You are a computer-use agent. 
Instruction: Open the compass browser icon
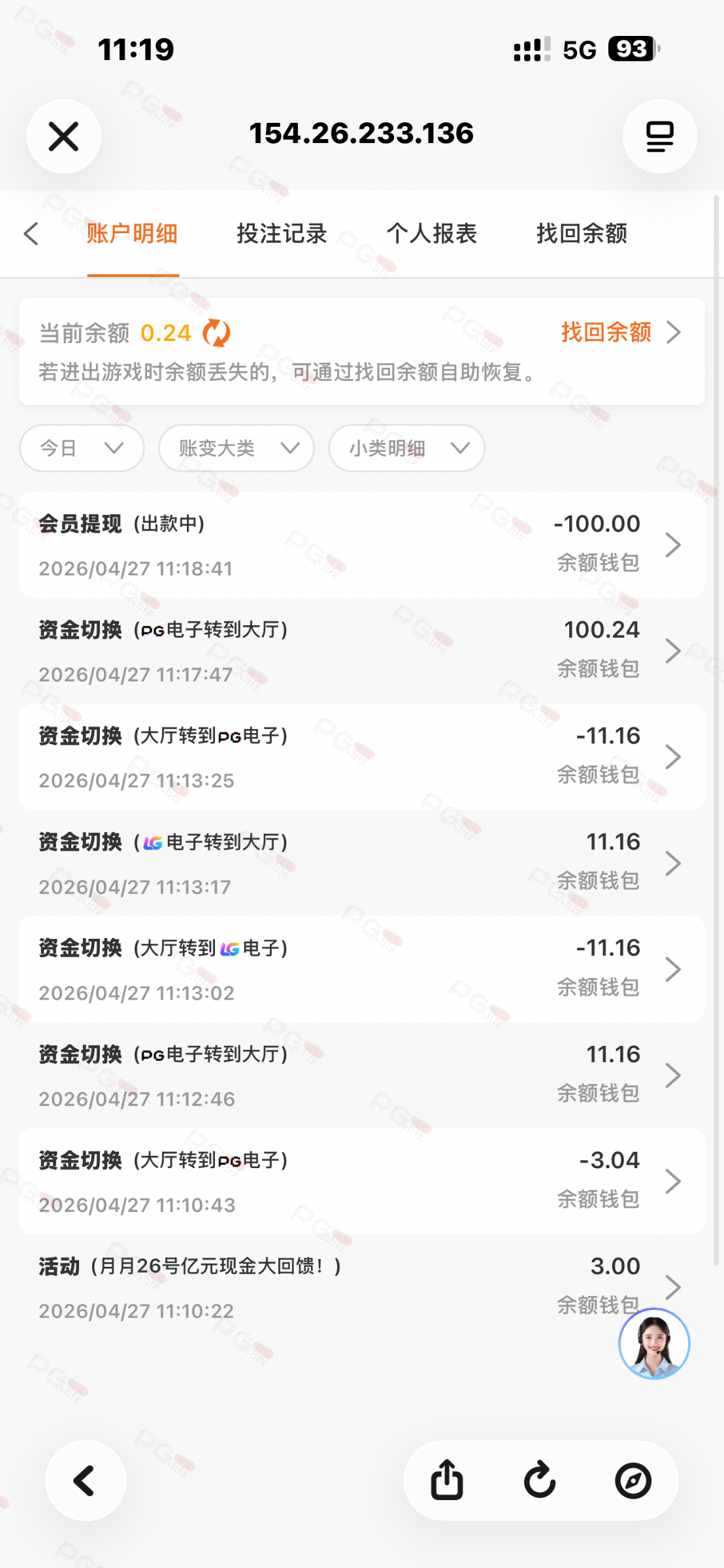tap(633, 1480)
